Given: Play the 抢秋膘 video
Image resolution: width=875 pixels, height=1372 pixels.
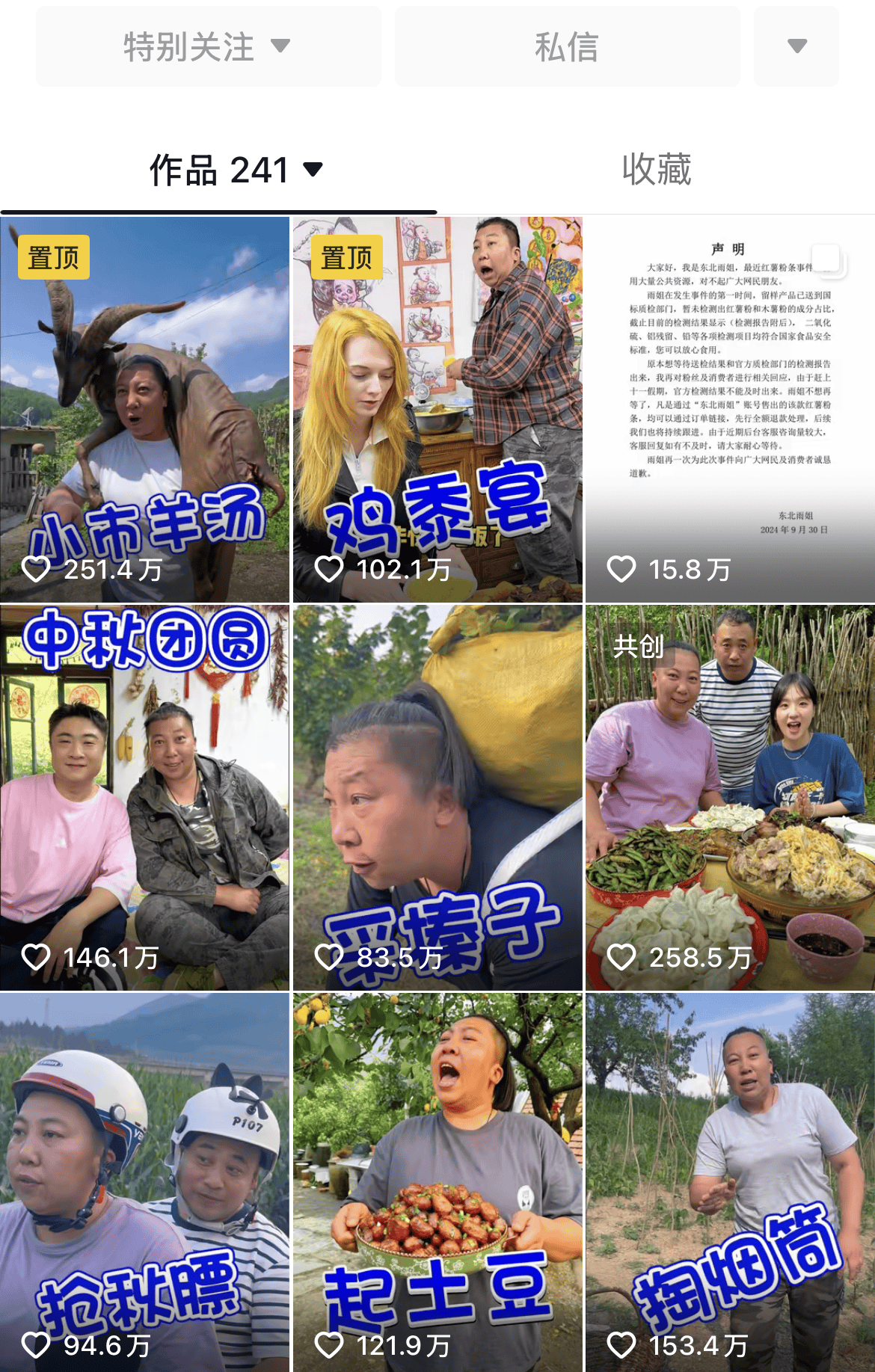Looking at the screenshot, I should coord(144,1183).
